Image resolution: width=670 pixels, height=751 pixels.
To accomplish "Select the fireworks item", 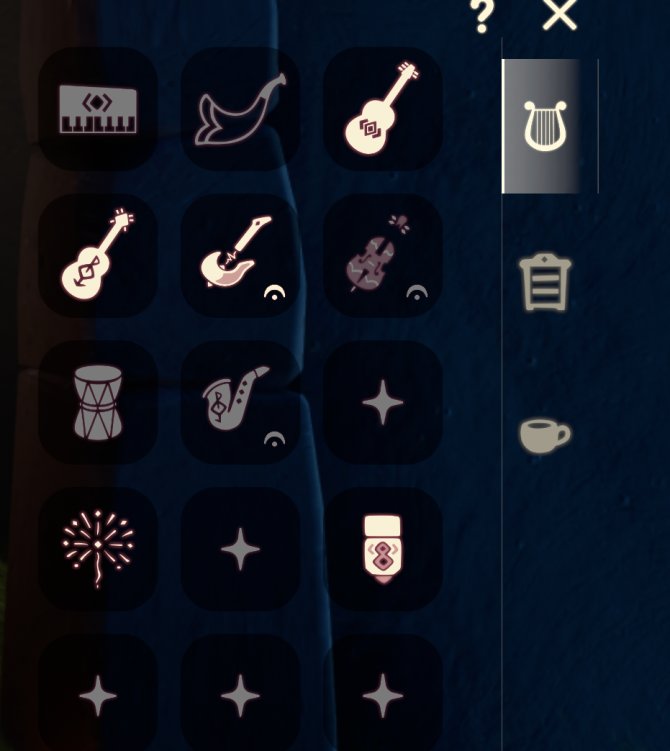I will (x=98, y=549).
